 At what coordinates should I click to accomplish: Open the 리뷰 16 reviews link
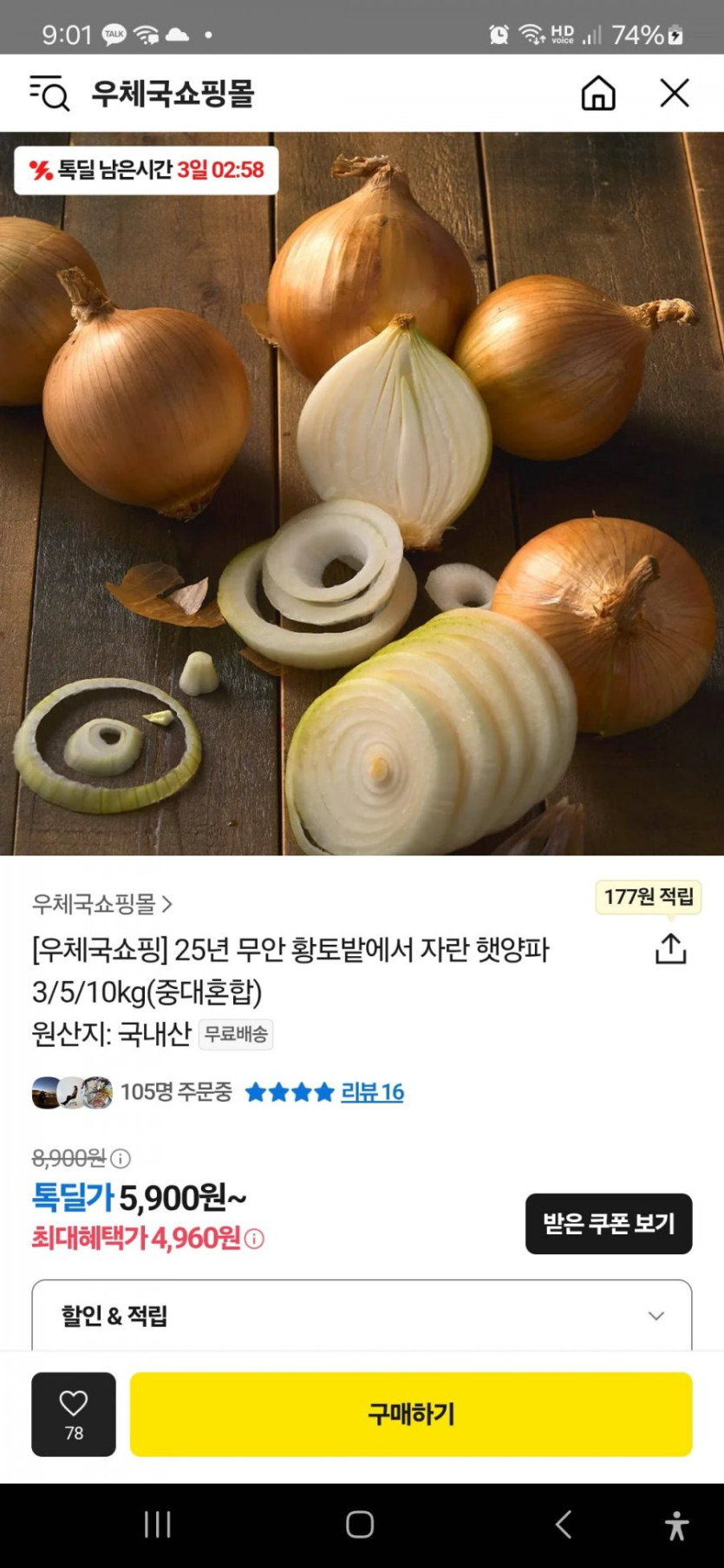372,1092
